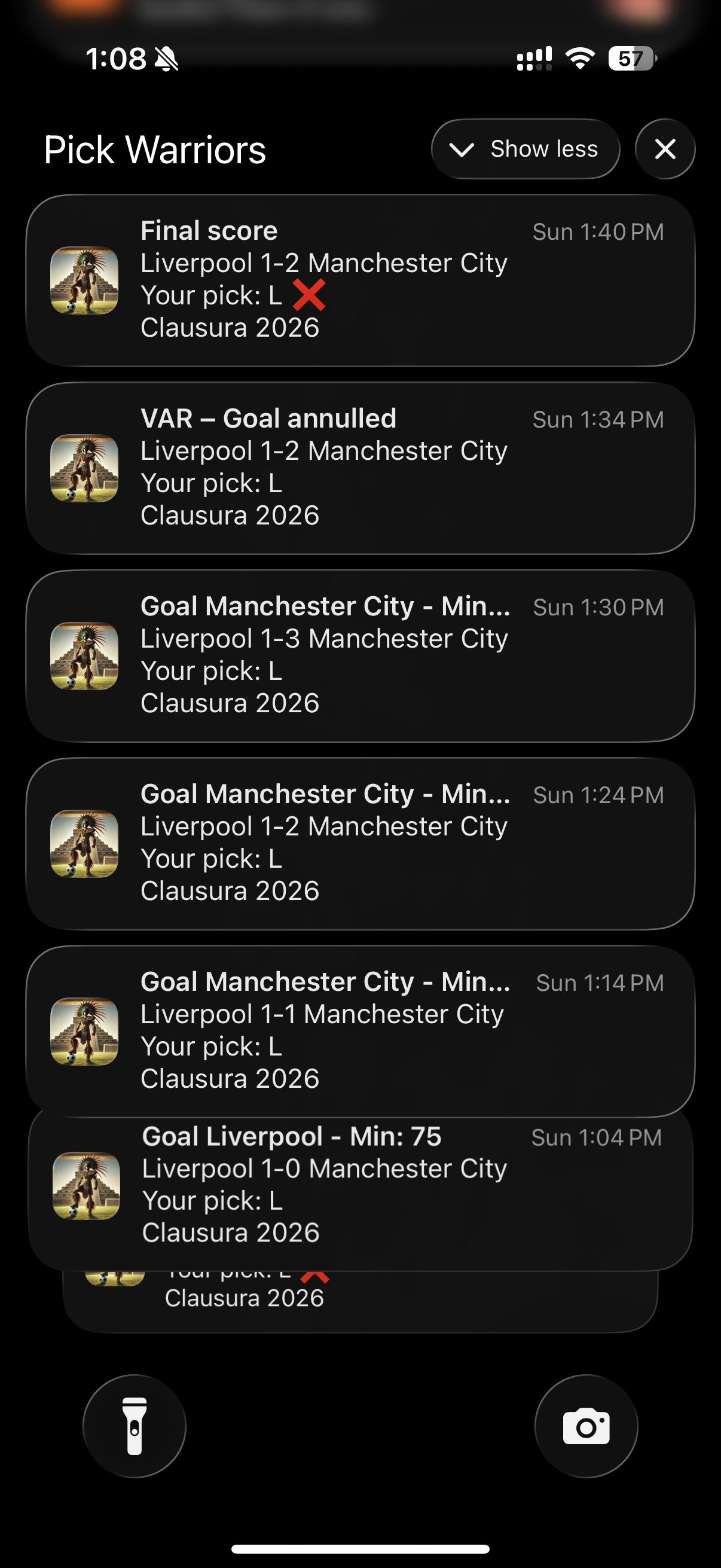721x1568 pixels.
Task: Open the 1:14 PM Manchester City goal notification
Action: click(360, 1030)
